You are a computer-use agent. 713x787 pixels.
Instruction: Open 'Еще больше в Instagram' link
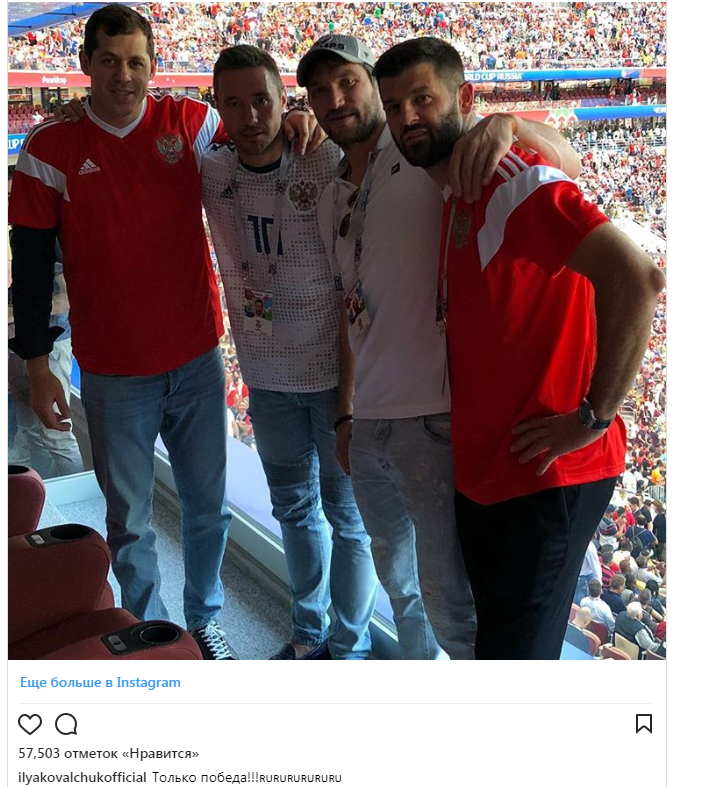[100, 683]
